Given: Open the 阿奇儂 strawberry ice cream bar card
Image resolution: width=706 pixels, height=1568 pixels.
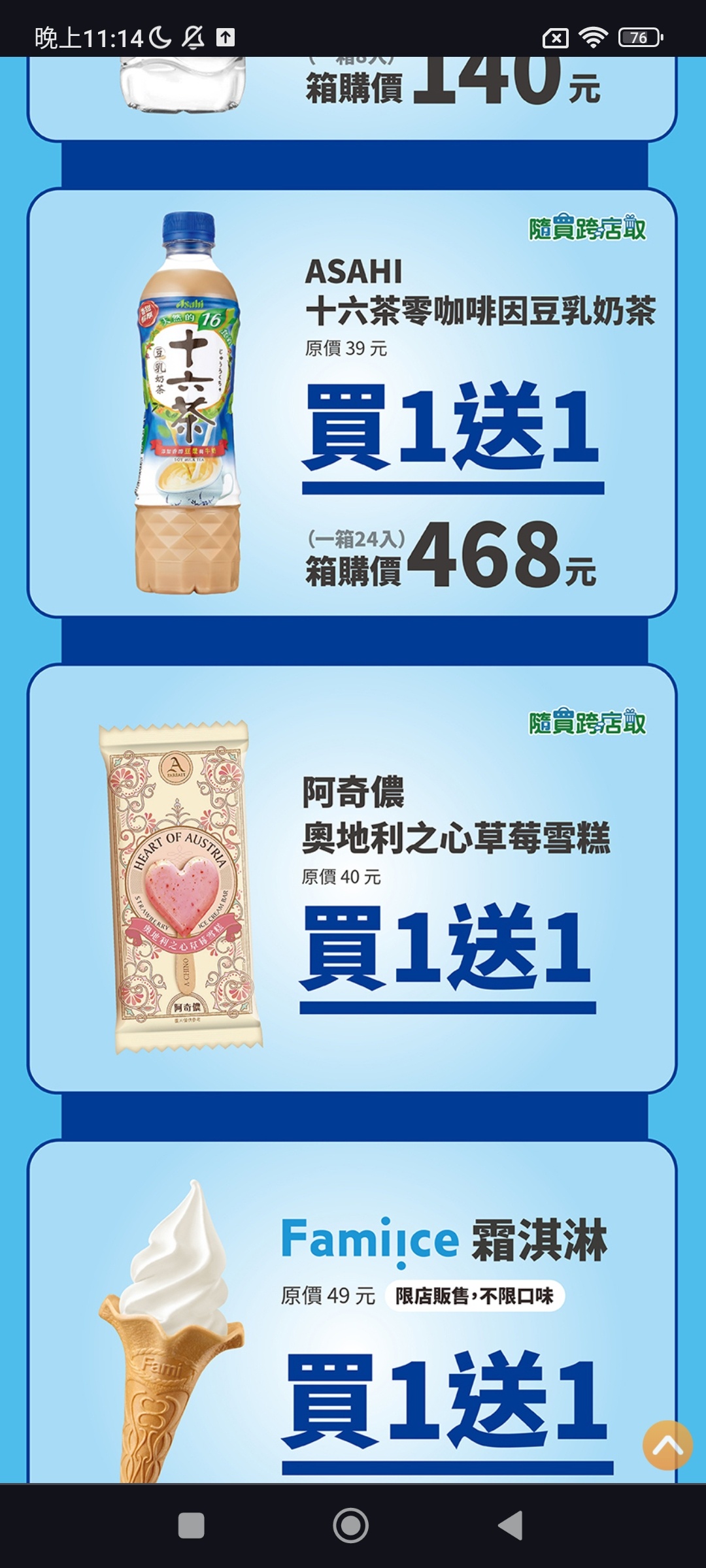Looking at the screenshot, I should point(352,879).
